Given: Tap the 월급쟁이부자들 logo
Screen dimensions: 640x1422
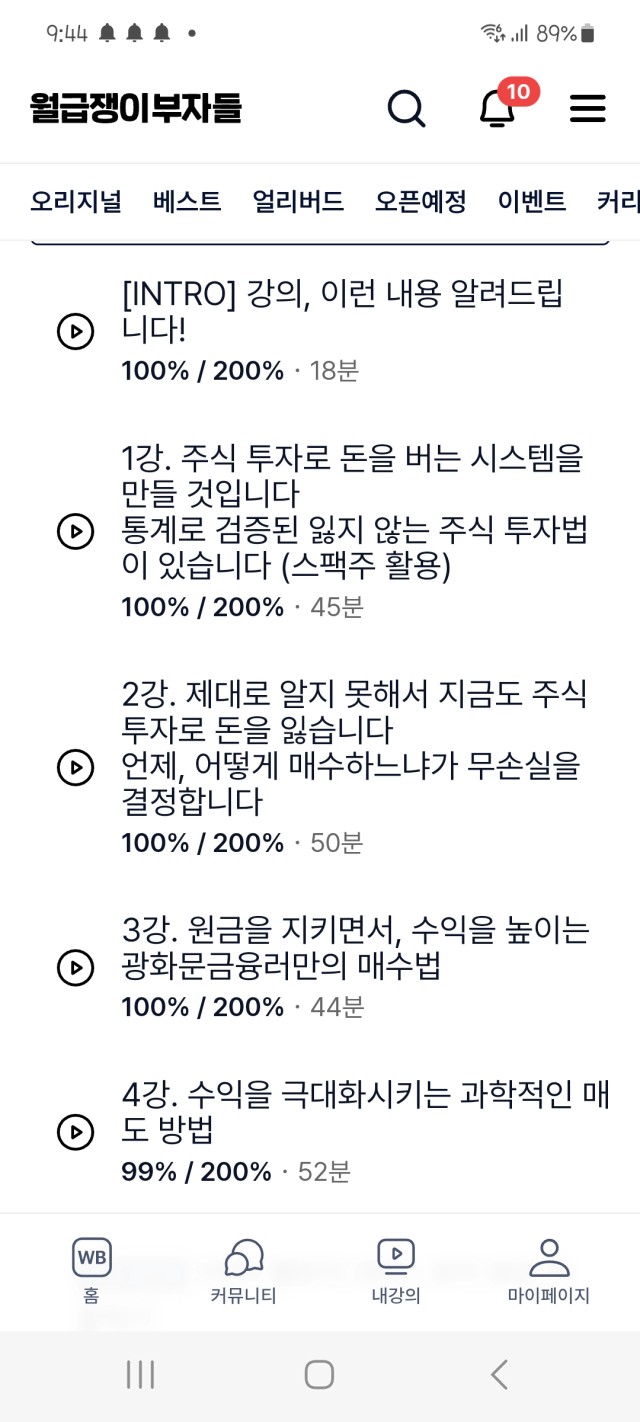Looking at the screenshot, I should pos(136,108).
